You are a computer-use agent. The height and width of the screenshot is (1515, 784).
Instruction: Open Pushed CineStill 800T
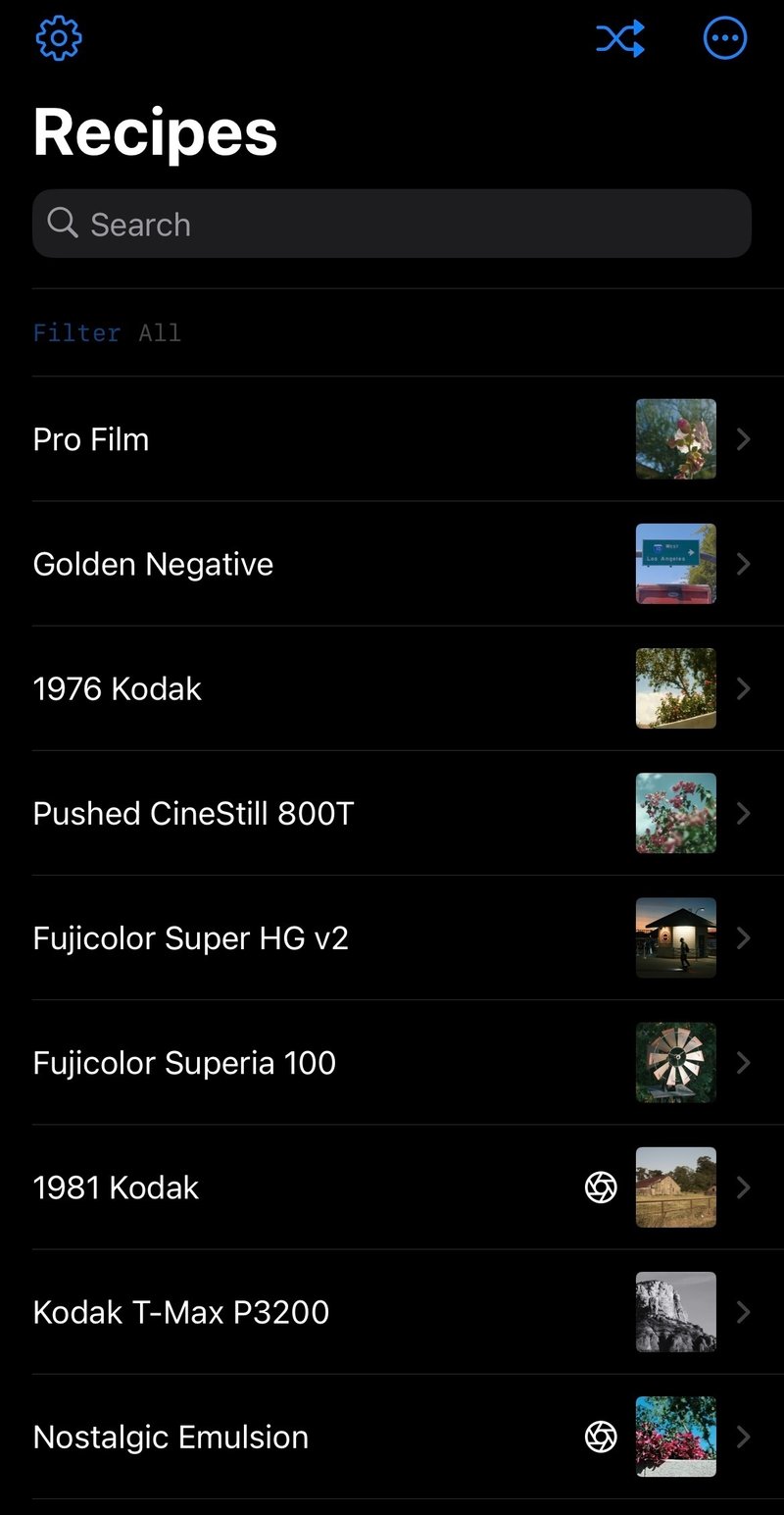coord(392,813)
